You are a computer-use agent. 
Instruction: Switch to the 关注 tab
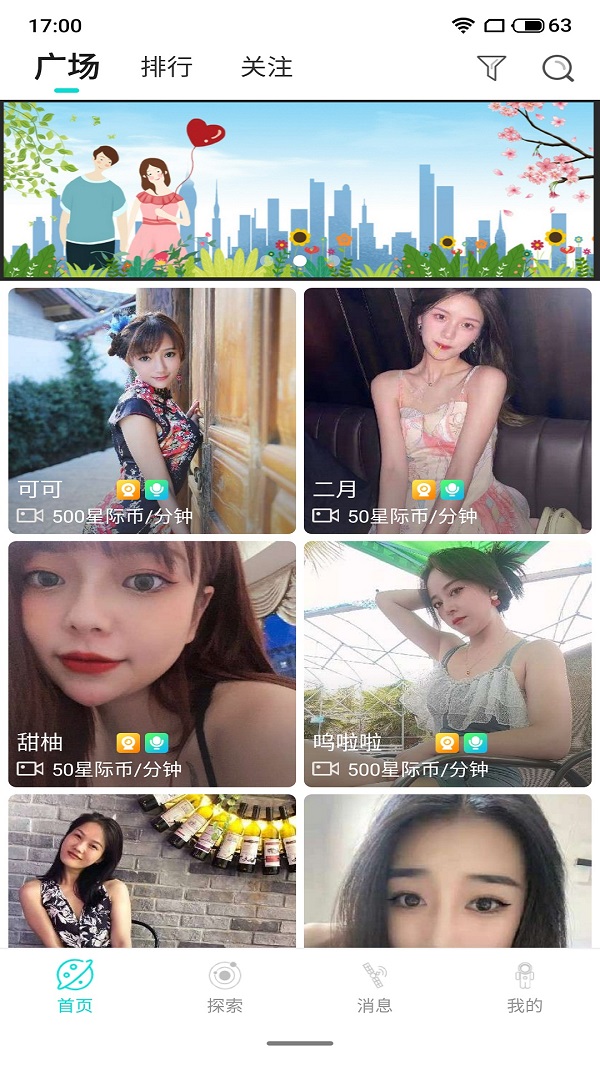267,68
